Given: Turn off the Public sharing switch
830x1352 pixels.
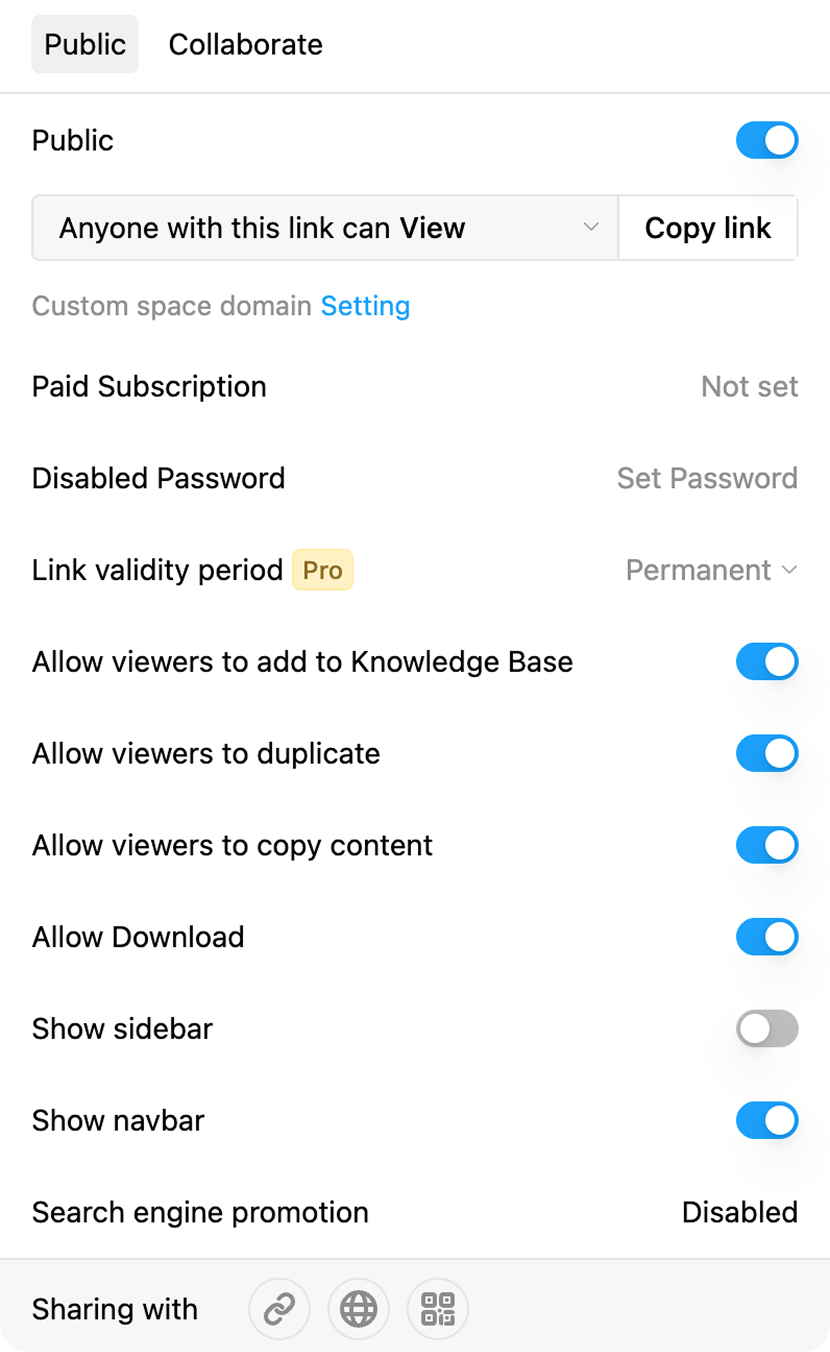Looking at the screenshot, I should click(767, 141).
